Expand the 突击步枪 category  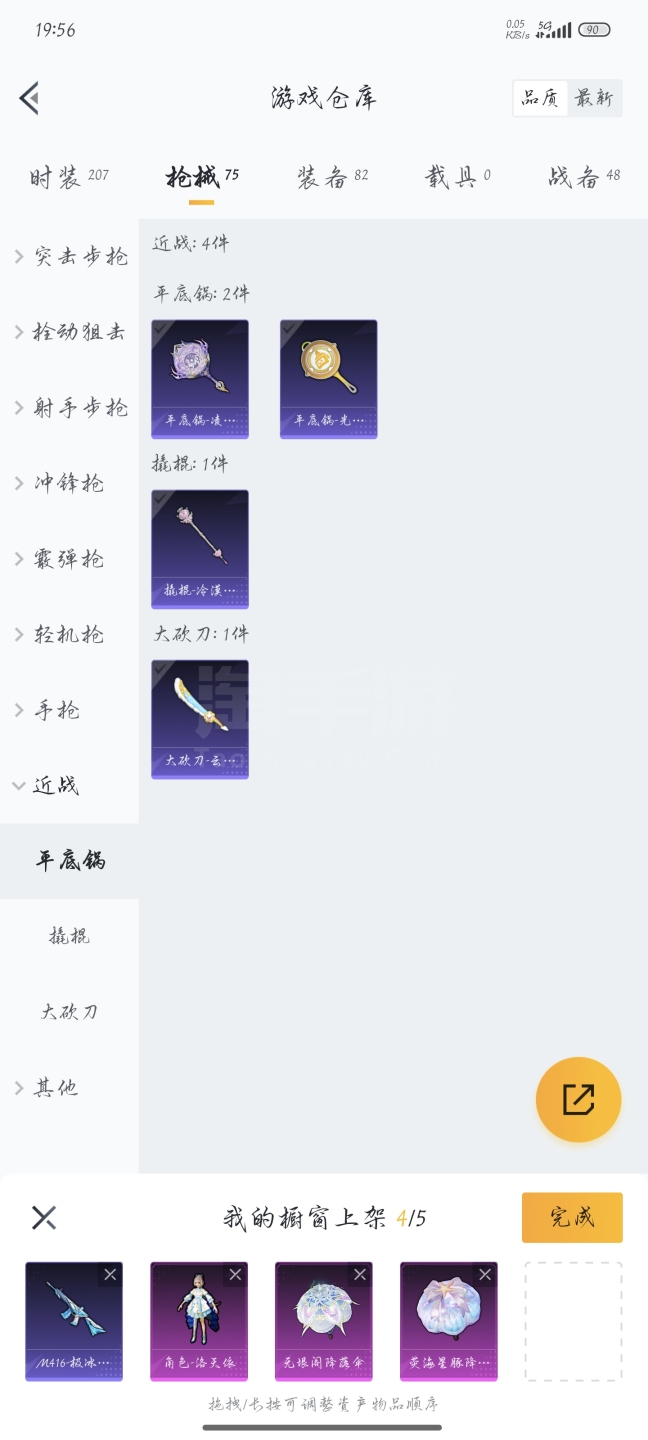(70, 257)
